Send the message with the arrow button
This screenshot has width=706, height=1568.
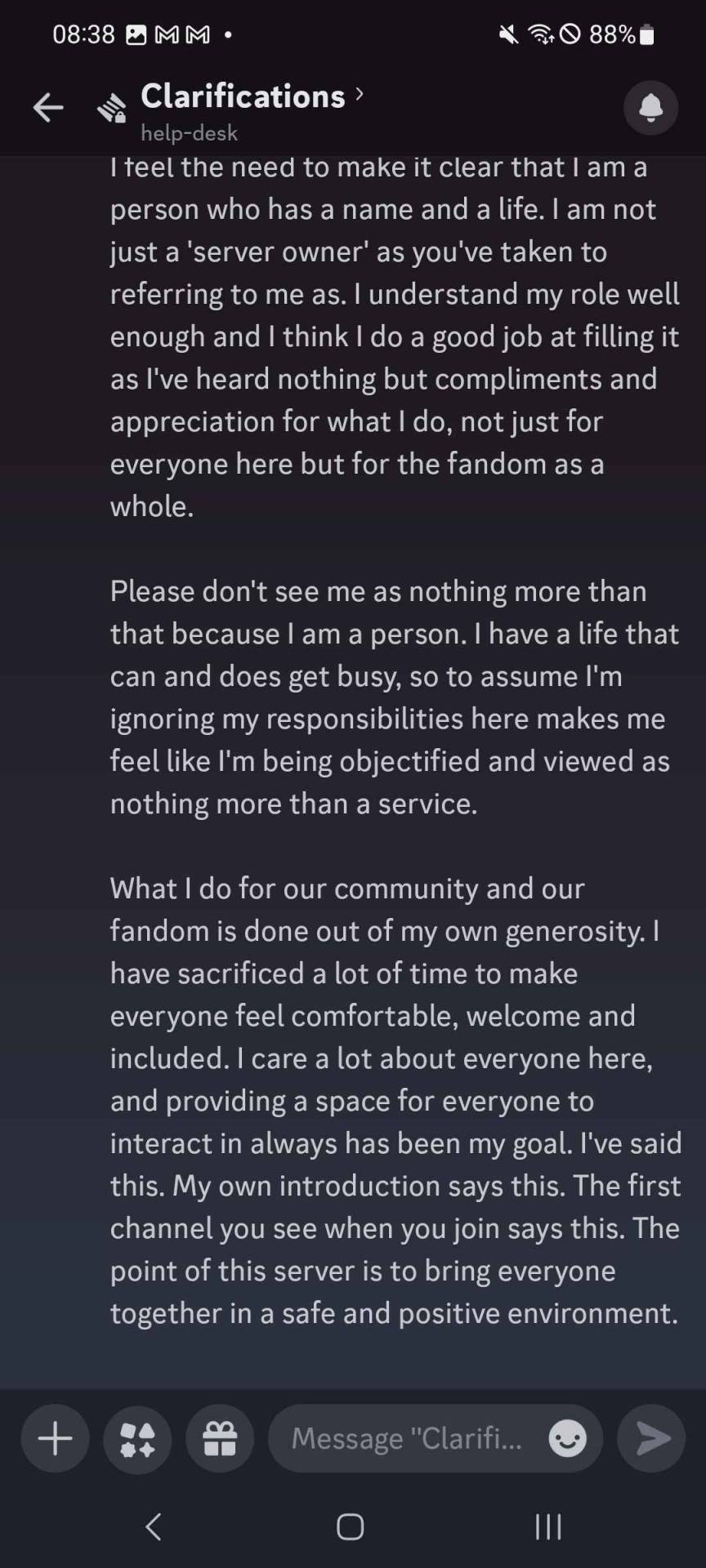pyautogui.click(x=651, y=1438)
